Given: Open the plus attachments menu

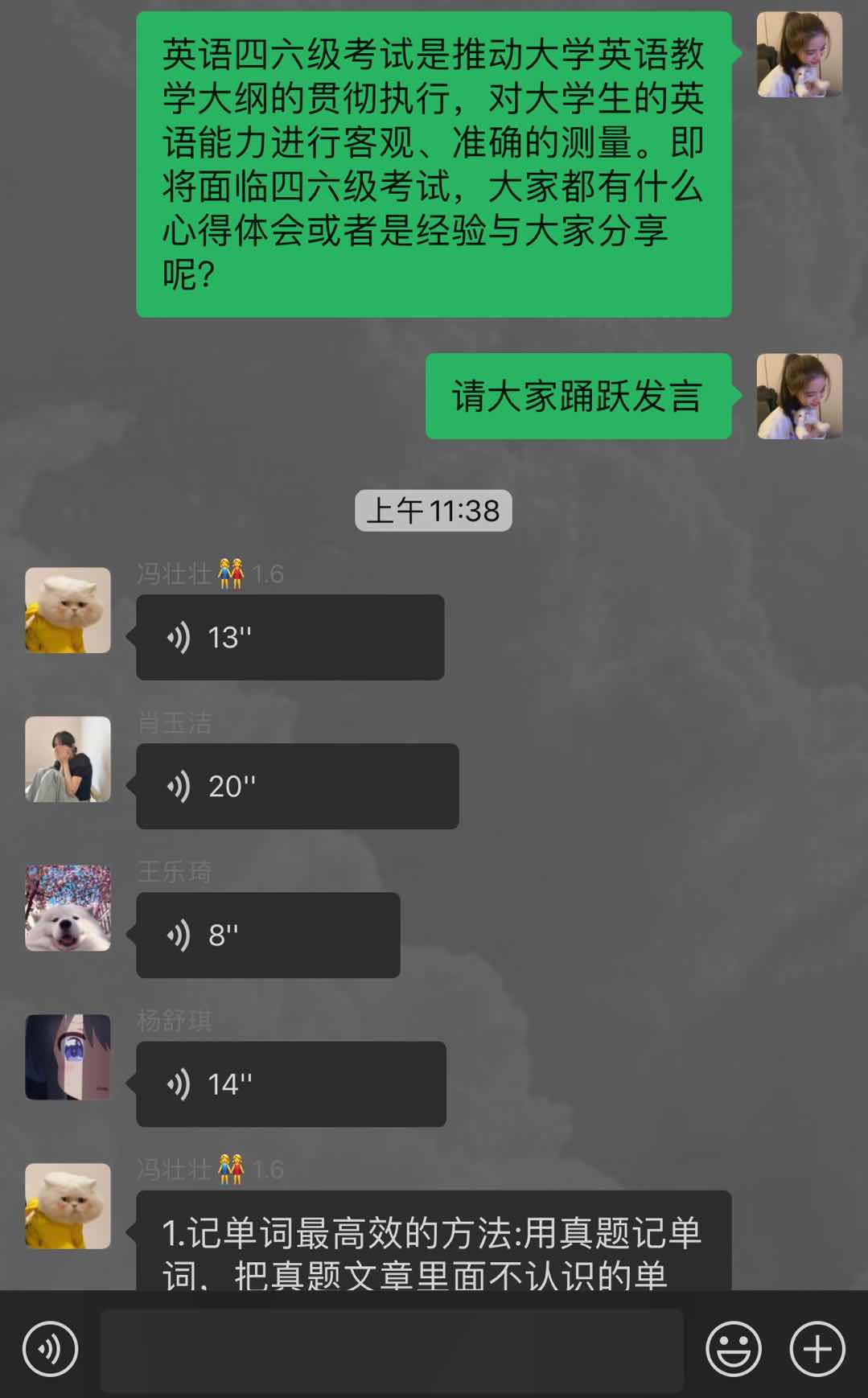Looking at the screenshot, I should (x=817, y=1349).
